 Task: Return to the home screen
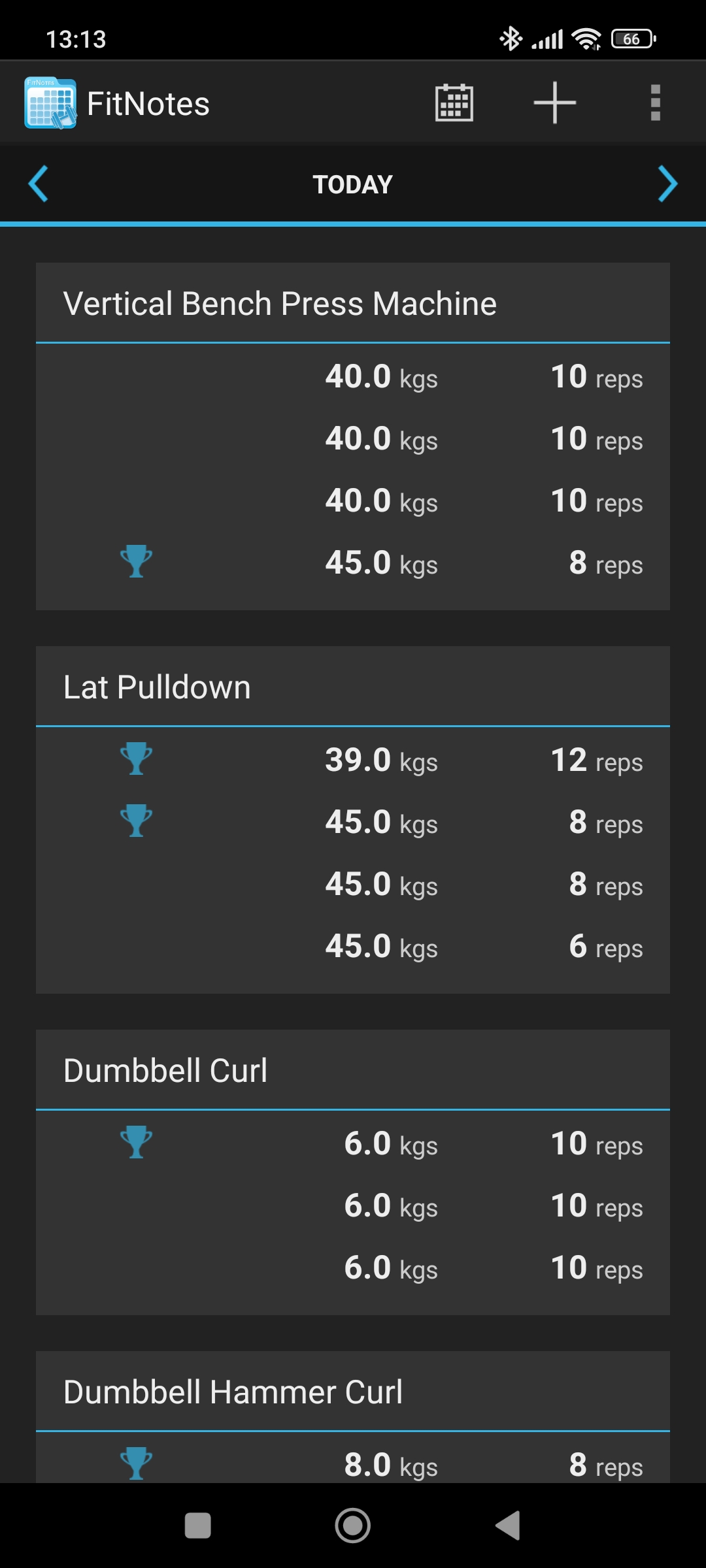point(353,1526)
